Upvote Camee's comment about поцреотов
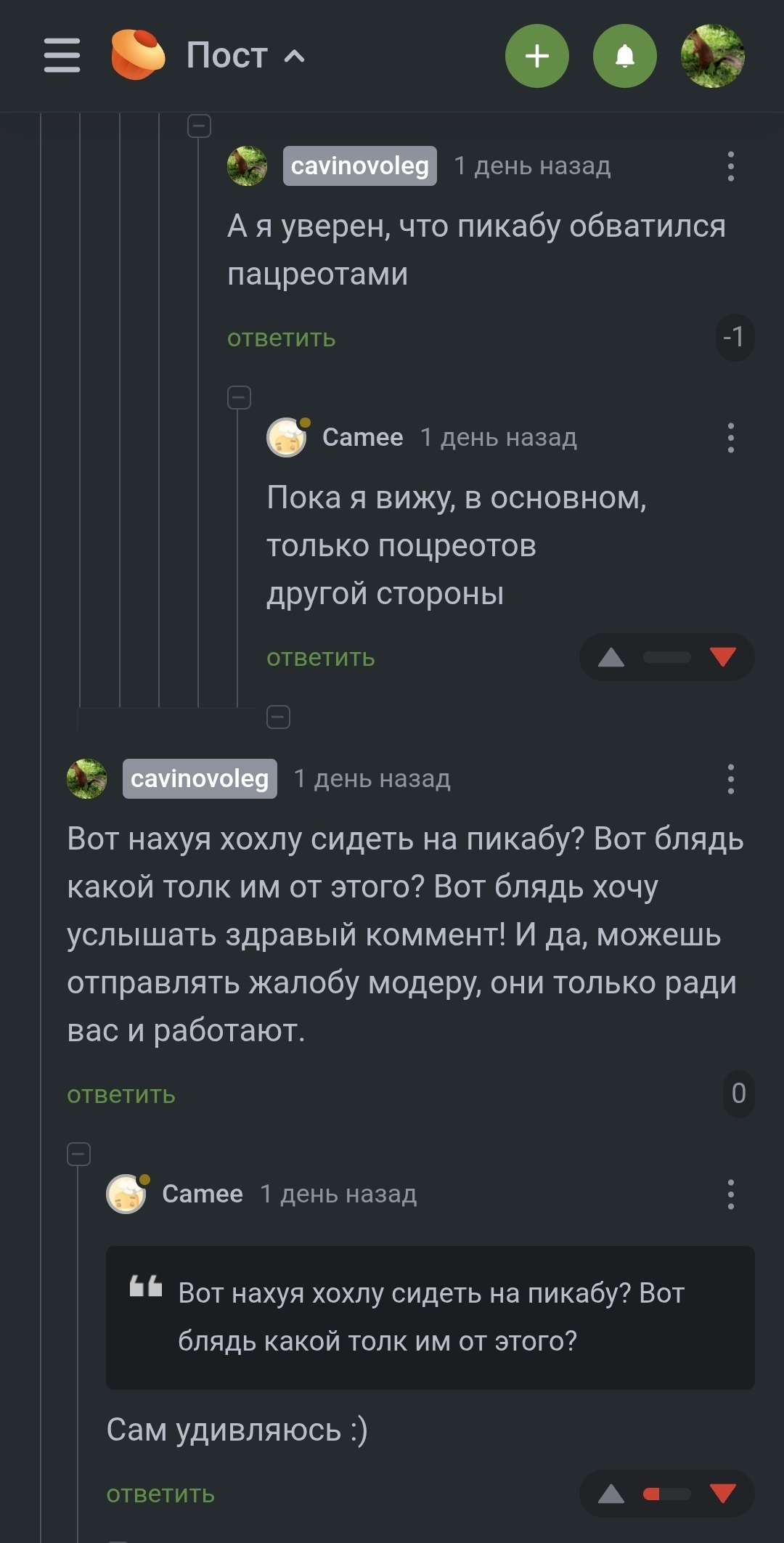 611,658
